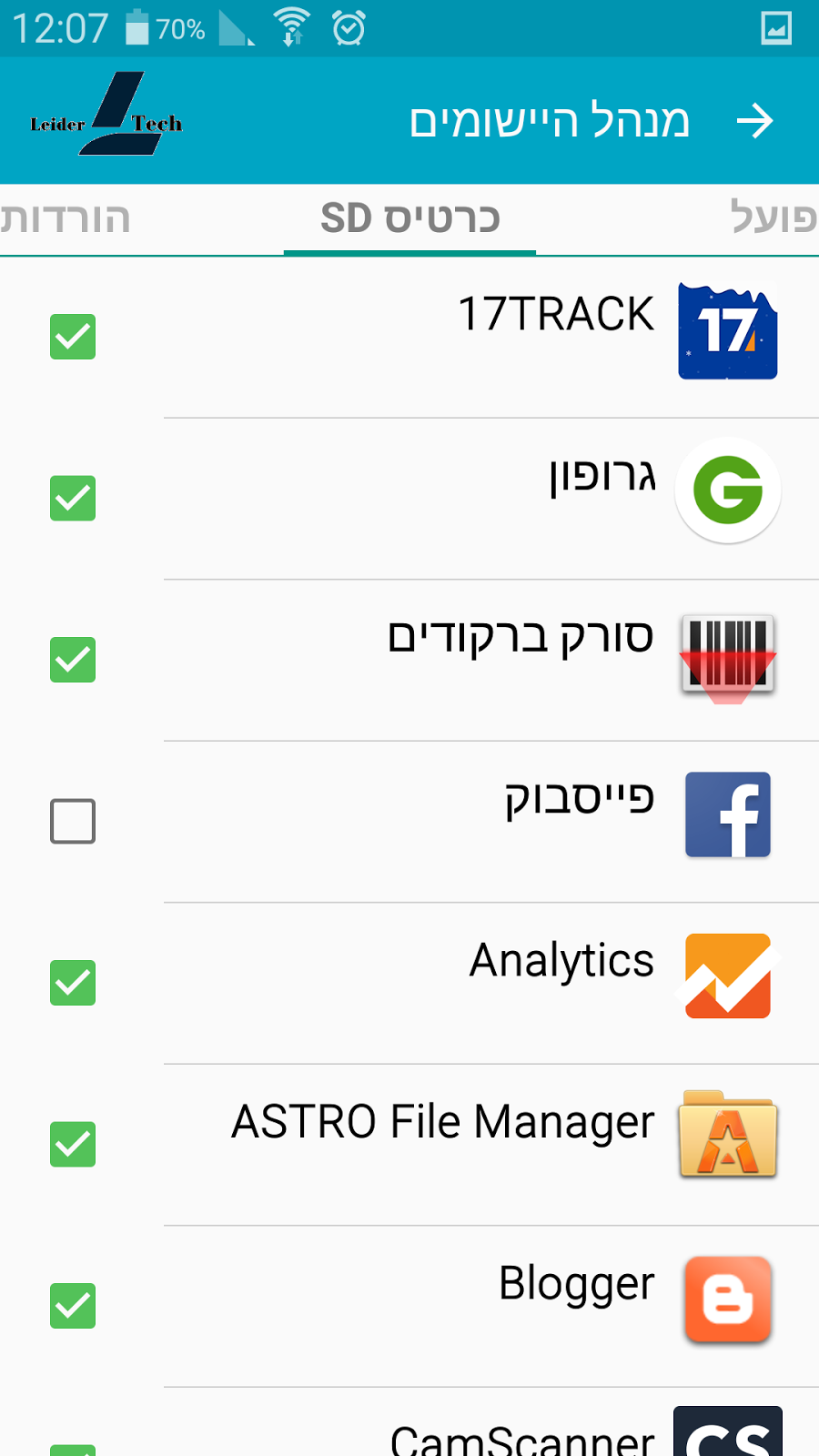Uncheck the Analytics checkbox

pyautogui.click(x=73, y=983)
